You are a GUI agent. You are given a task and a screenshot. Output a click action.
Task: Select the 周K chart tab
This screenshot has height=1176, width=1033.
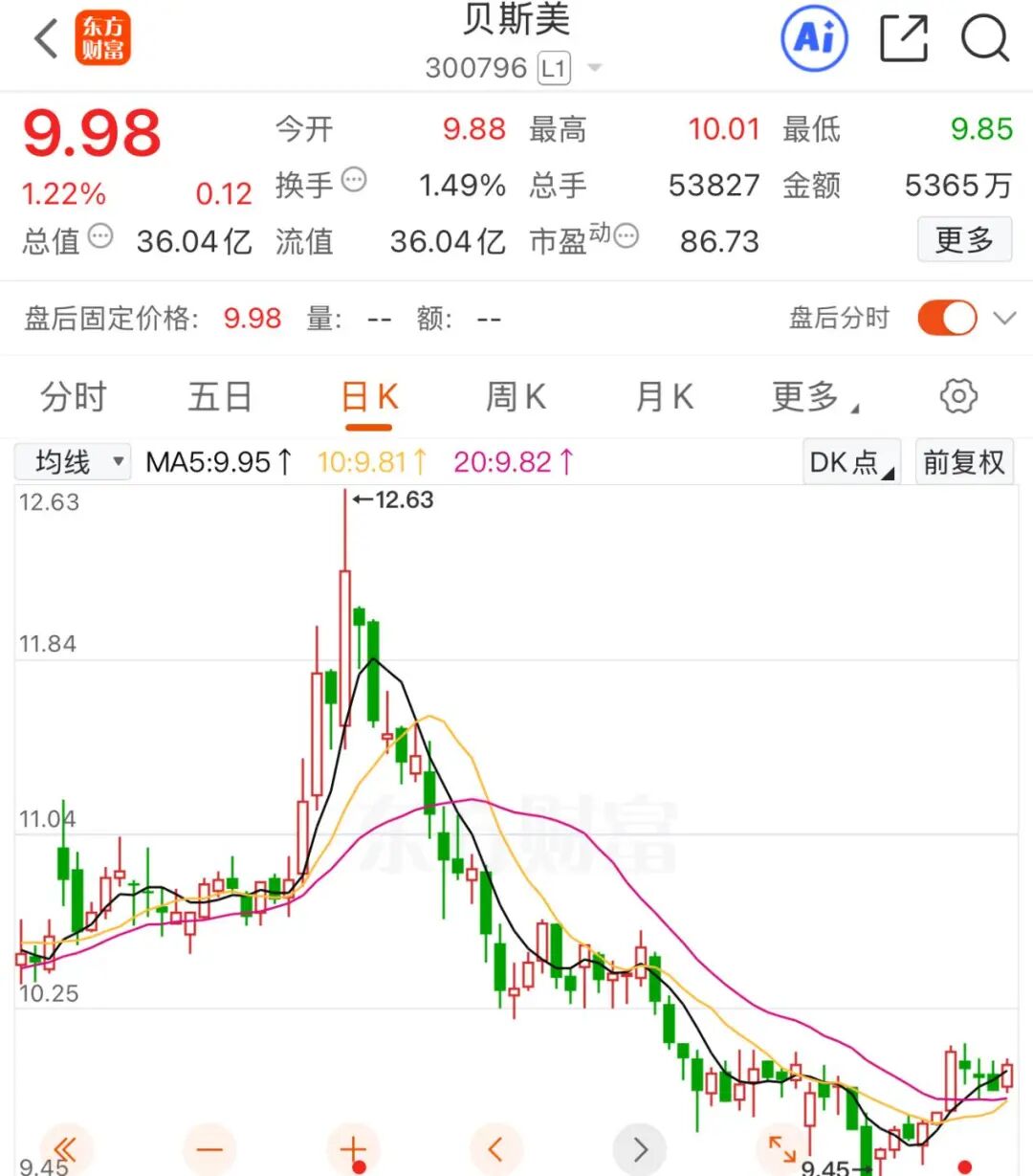(x=516, y=396)
